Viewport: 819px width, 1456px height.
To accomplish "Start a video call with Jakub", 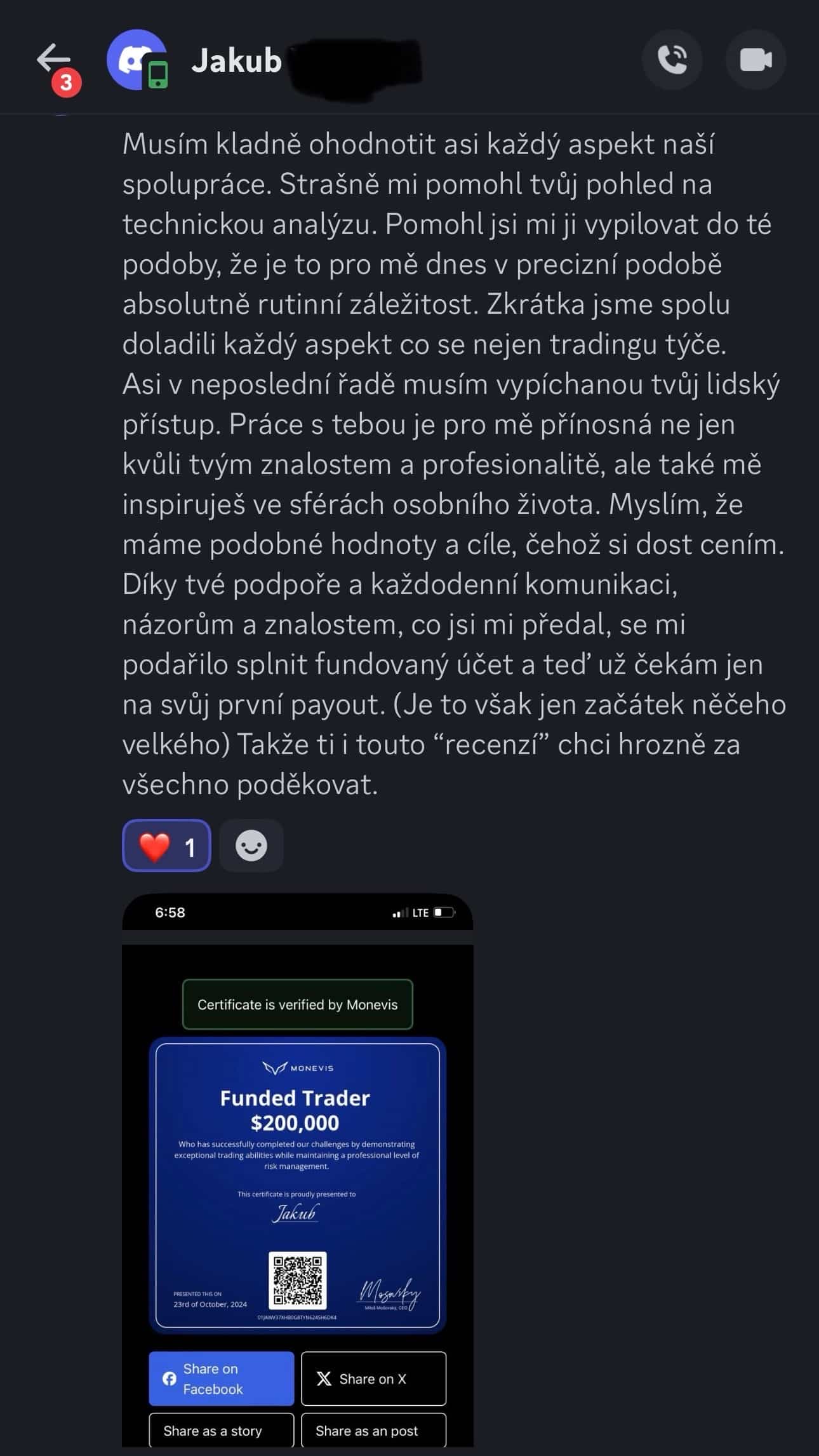I will point(756,60).
